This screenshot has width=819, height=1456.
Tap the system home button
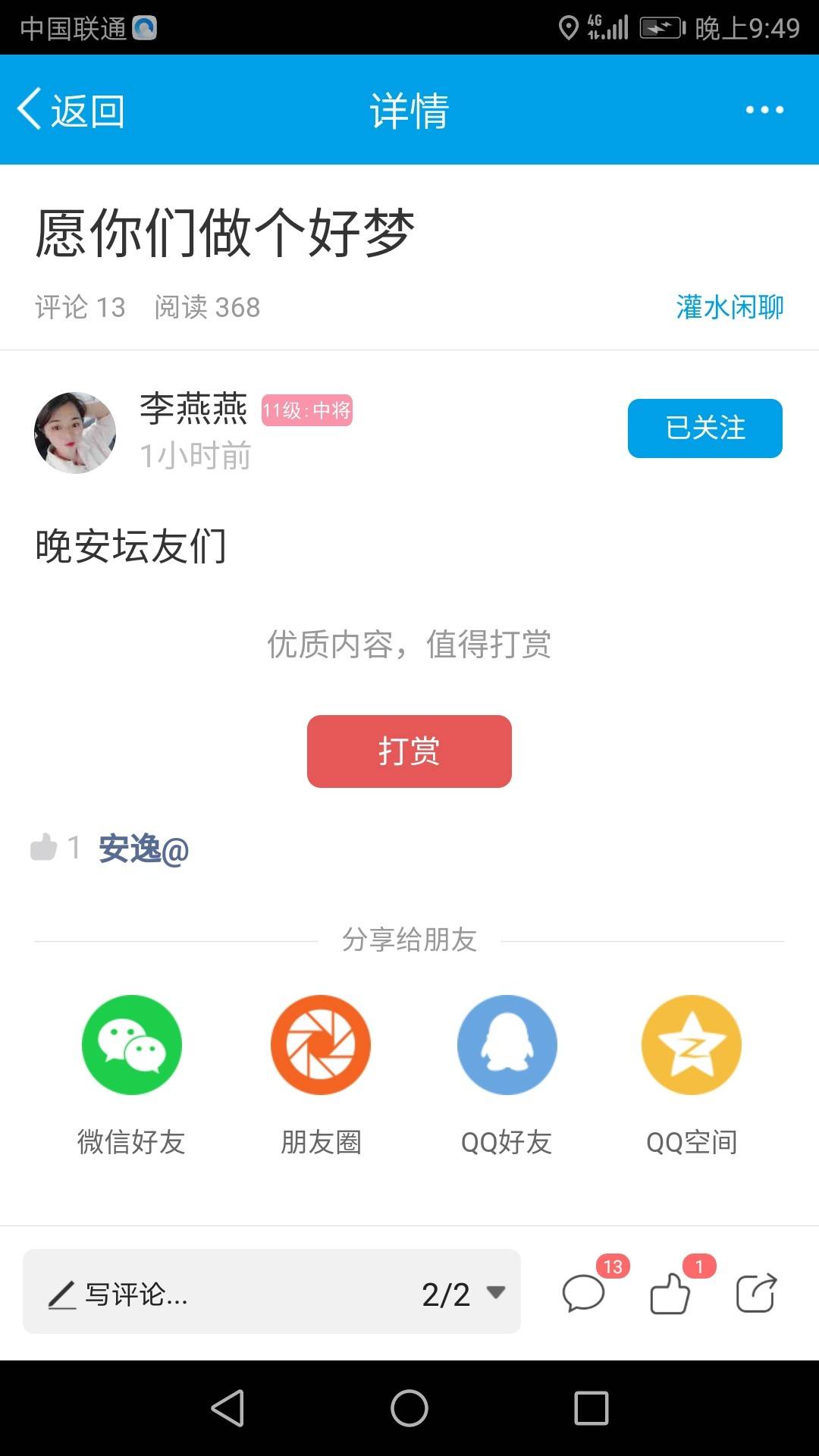[409, 1408]
